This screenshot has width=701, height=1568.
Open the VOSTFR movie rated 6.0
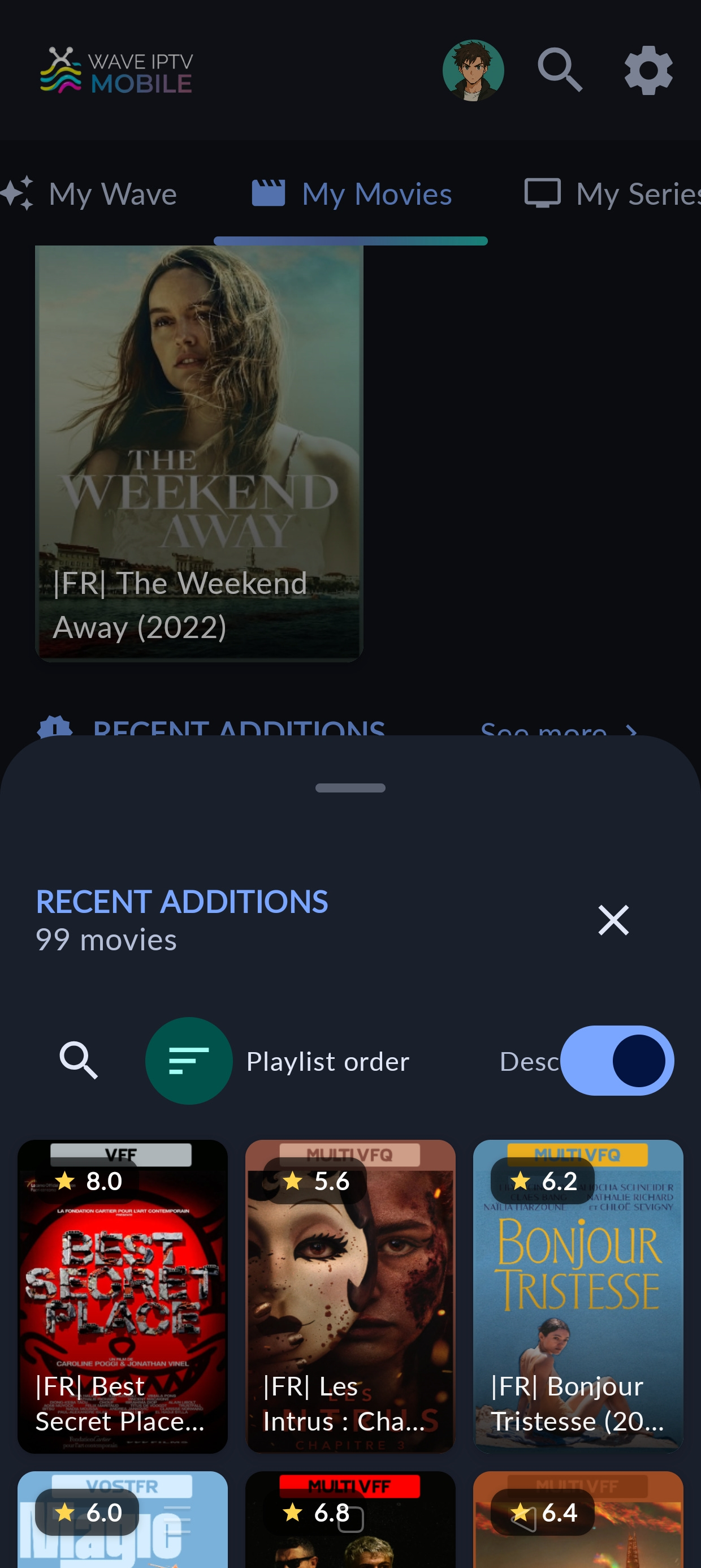122,1522
